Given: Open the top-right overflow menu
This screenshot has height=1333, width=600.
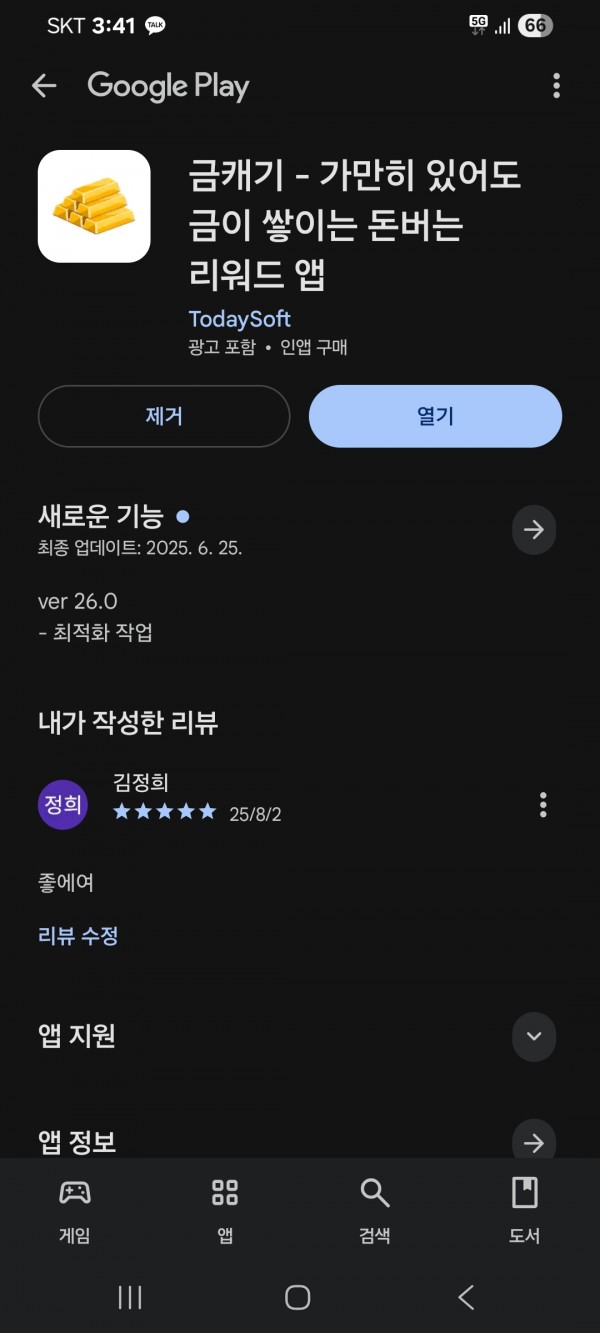Looking at the screenshot, I should click(x=556, y=86).
